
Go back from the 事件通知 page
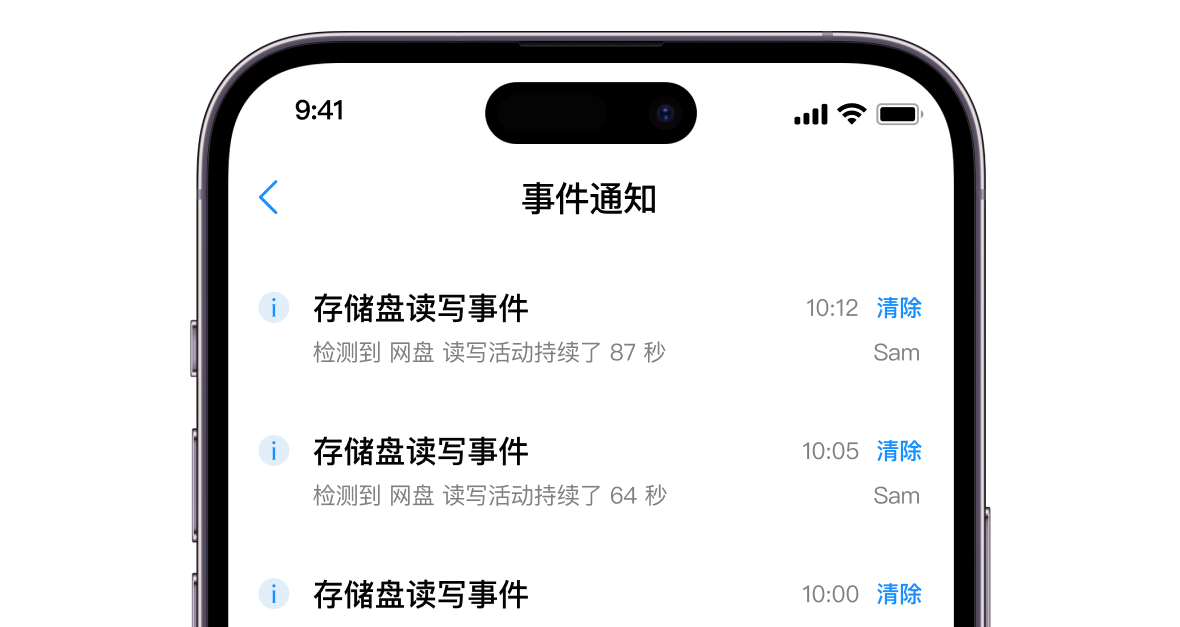268,198
